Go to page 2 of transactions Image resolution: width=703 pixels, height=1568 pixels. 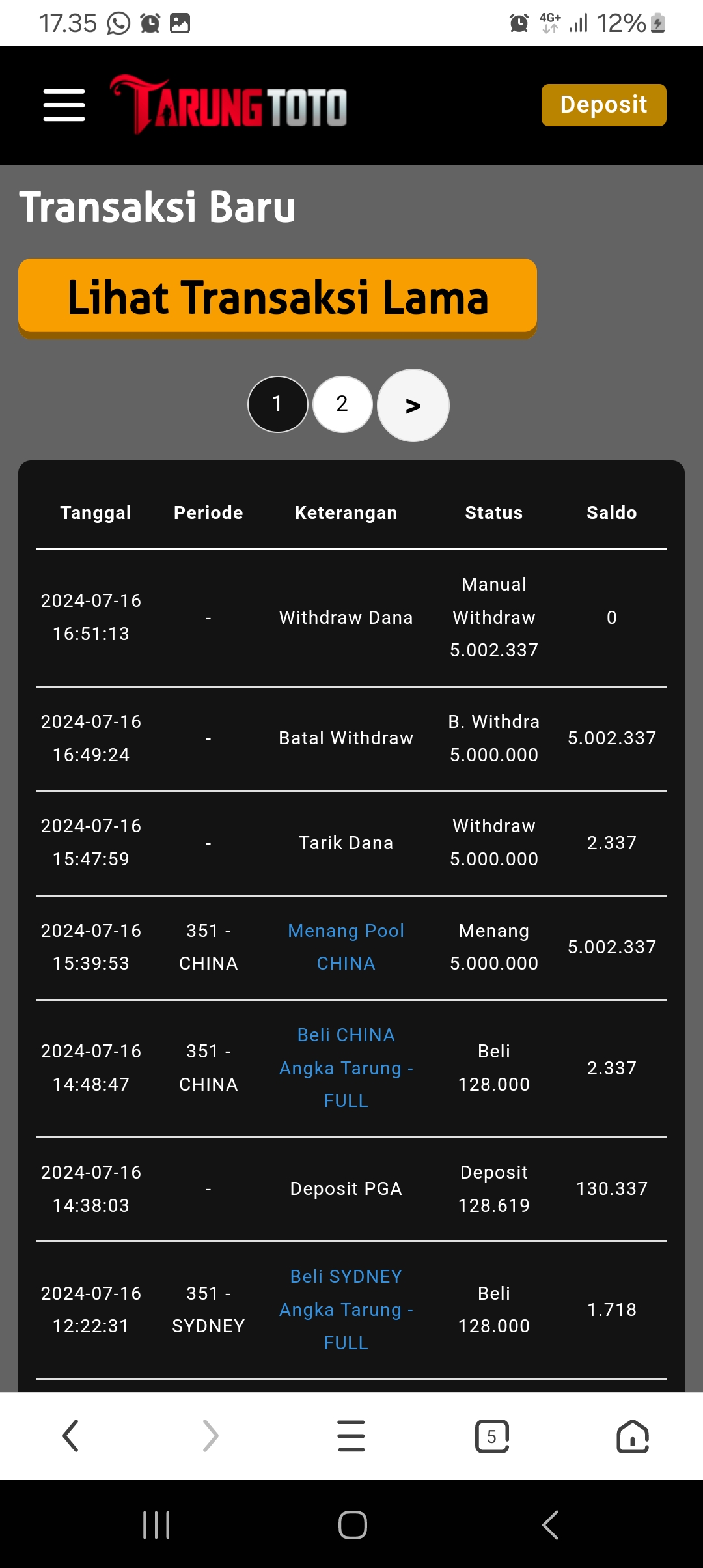click(342, 404)
